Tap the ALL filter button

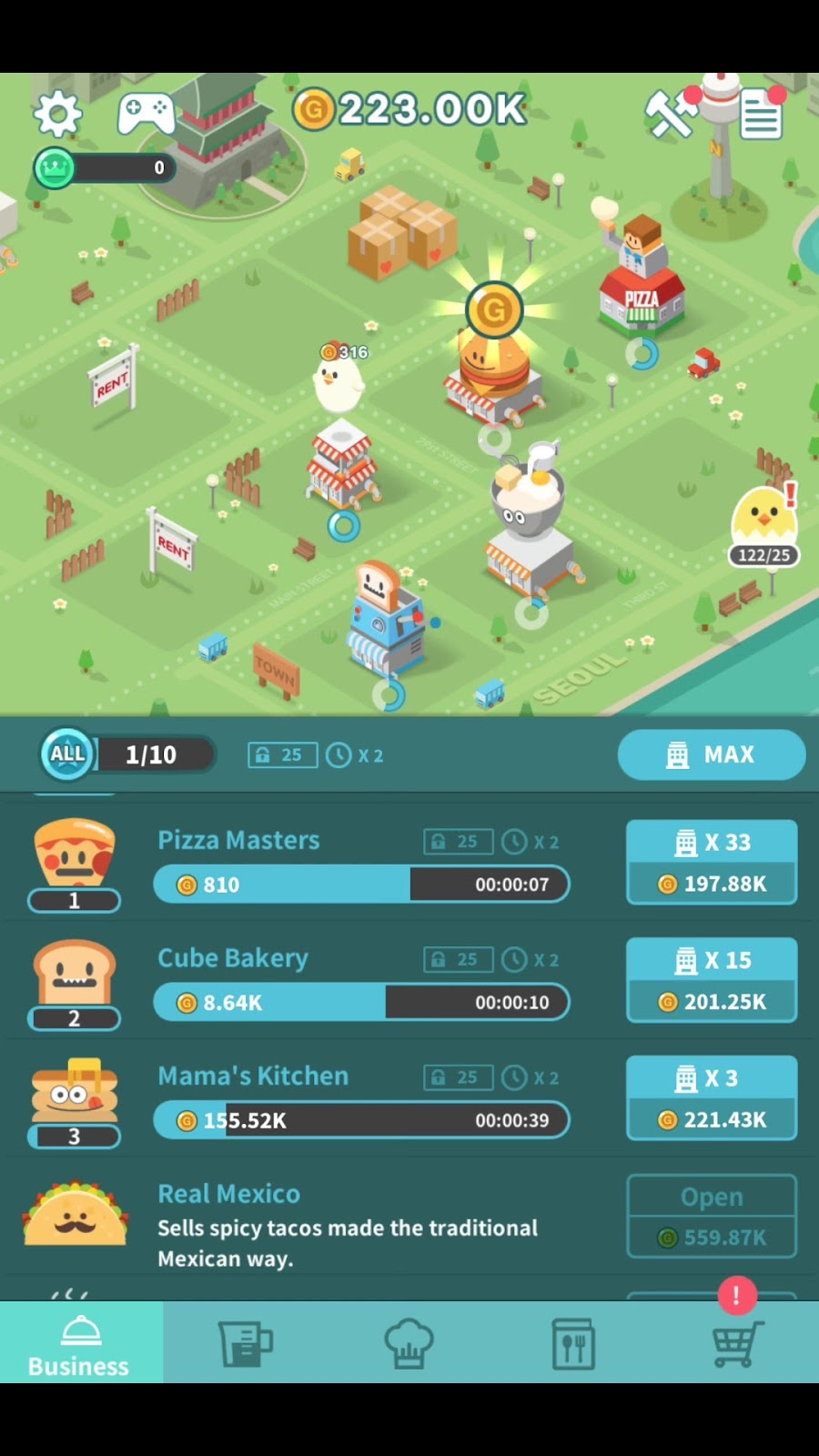coord(67,754)
